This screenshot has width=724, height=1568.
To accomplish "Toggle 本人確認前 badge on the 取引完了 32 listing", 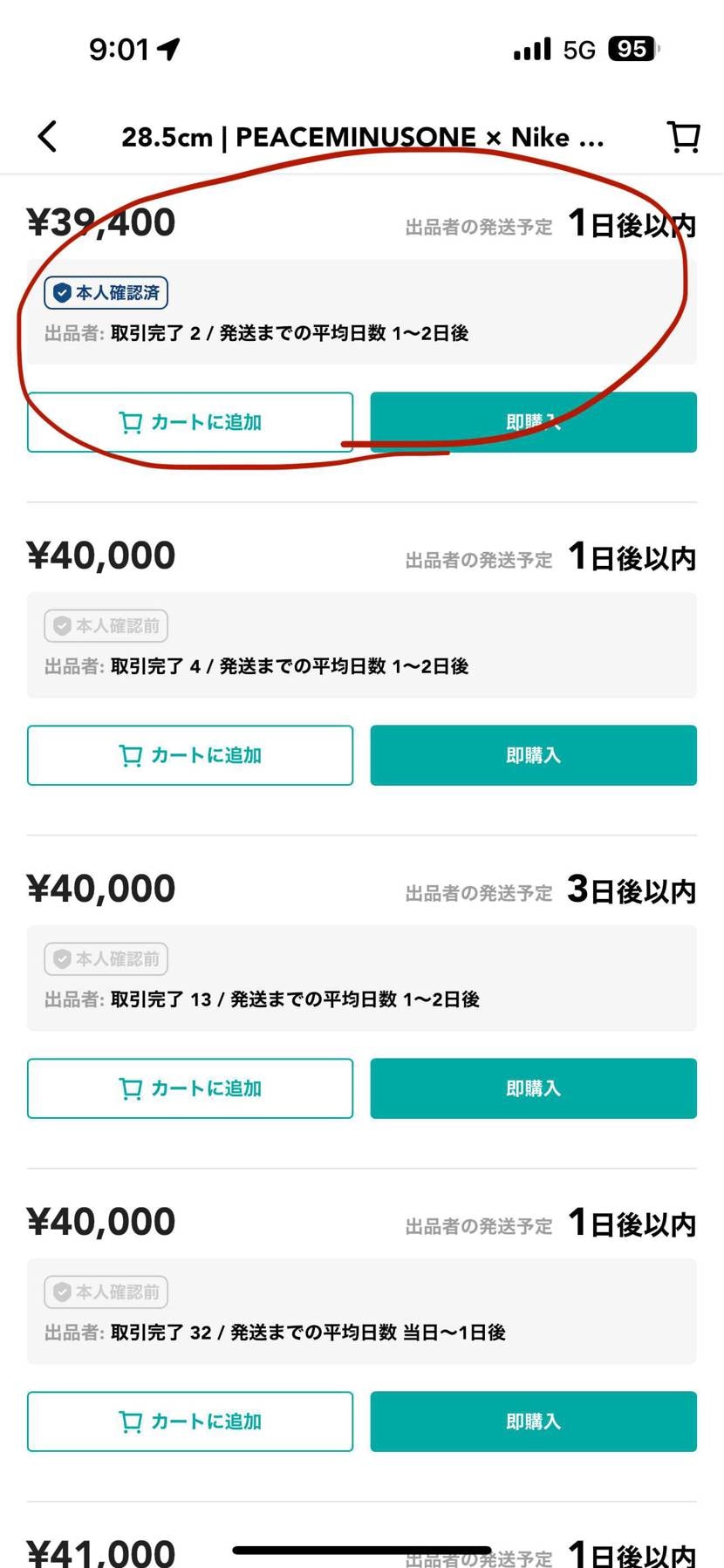I will [x=106, y=1292].
